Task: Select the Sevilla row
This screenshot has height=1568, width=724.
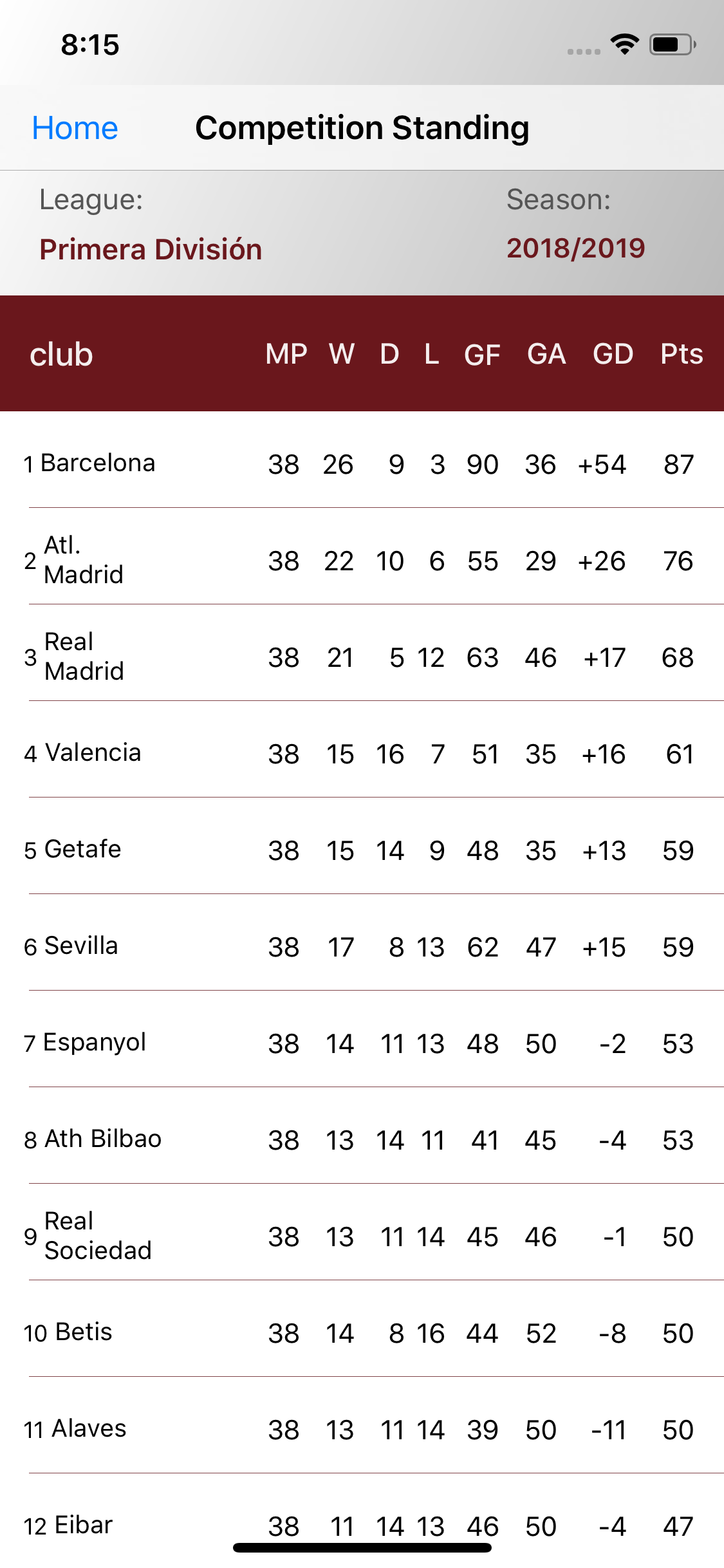Action: pyautogui.click(x=362, y=942)
